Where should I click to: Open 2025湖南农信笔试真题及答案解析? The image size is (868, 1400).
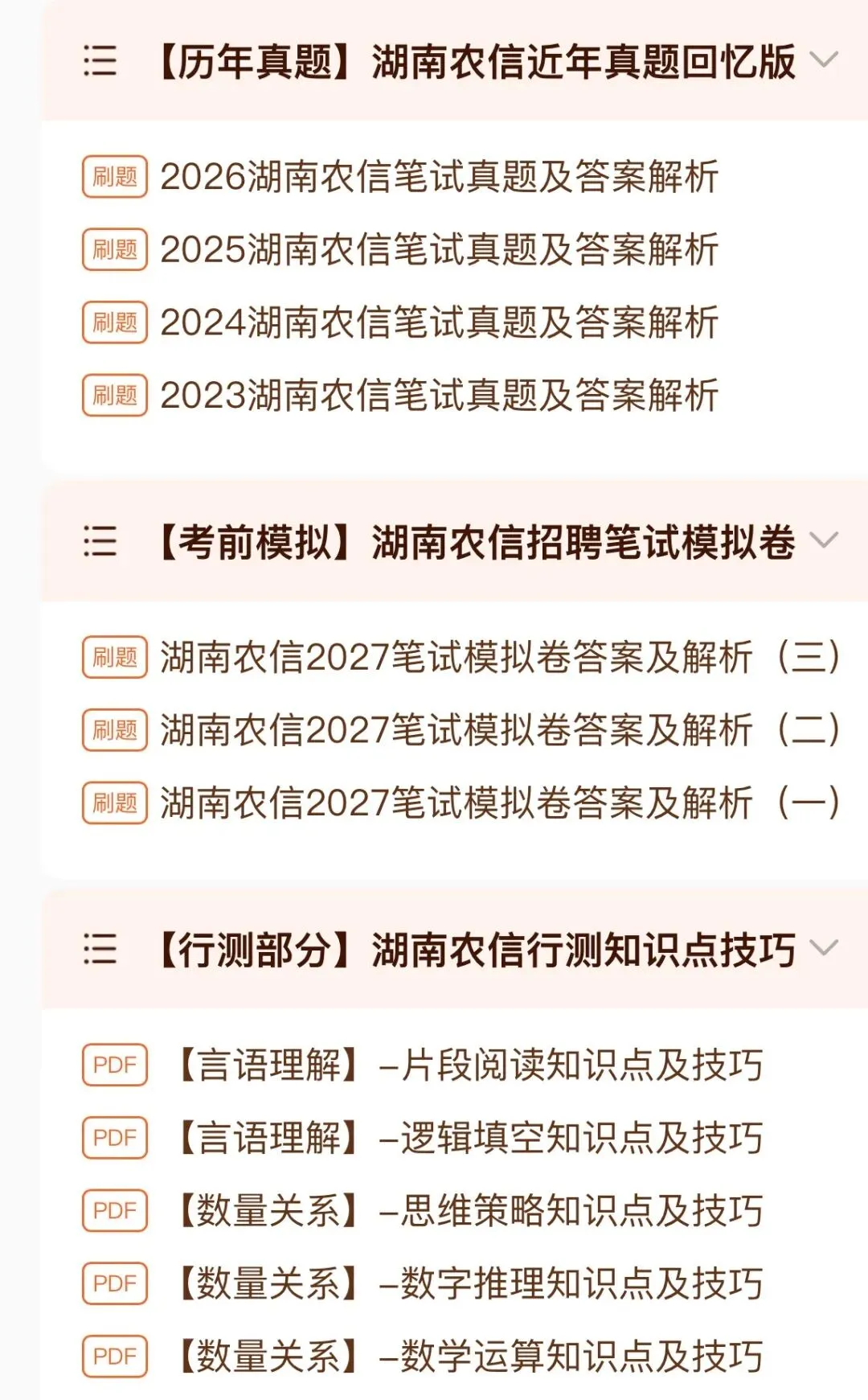coord(400,249)
